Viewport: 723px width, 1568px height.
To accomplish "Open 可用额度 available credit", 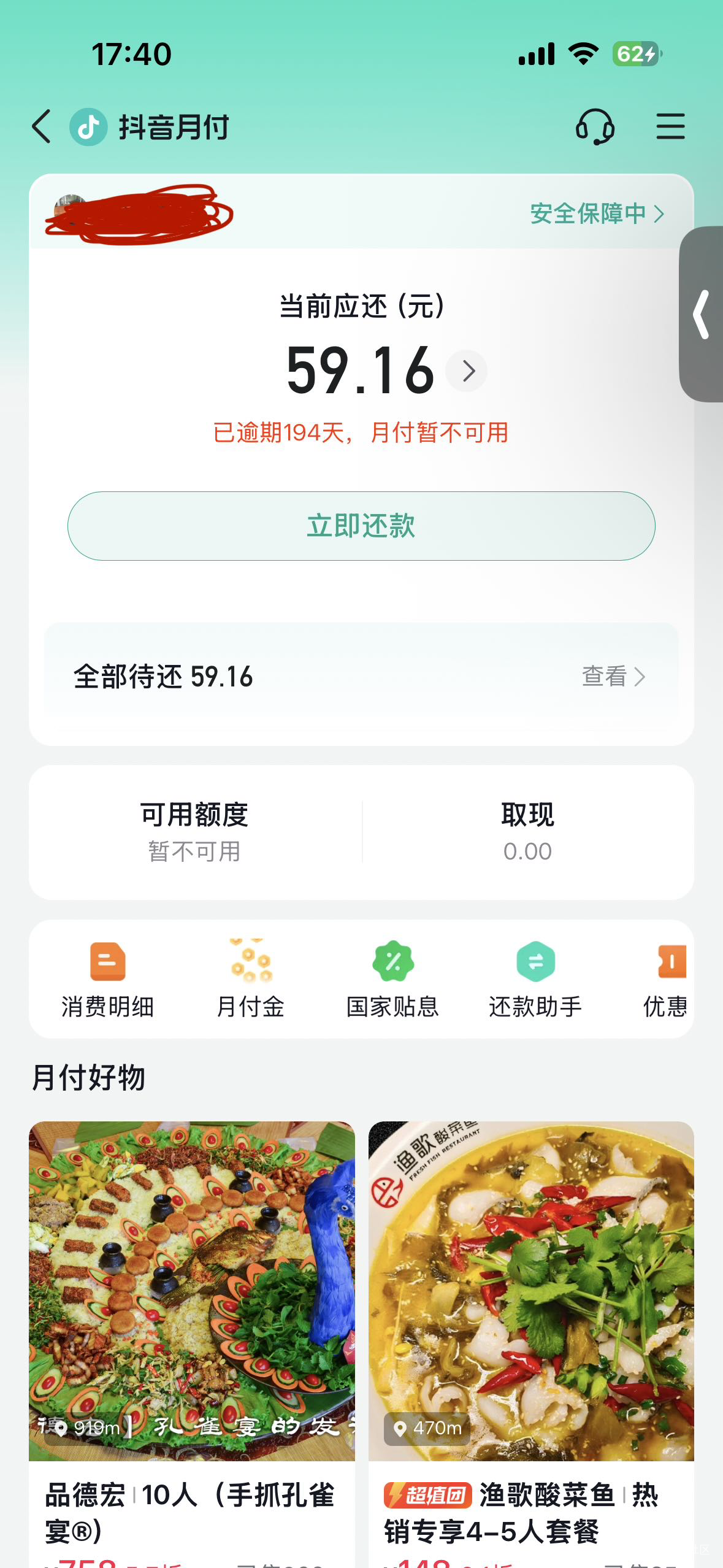I will tap(194, 832).
